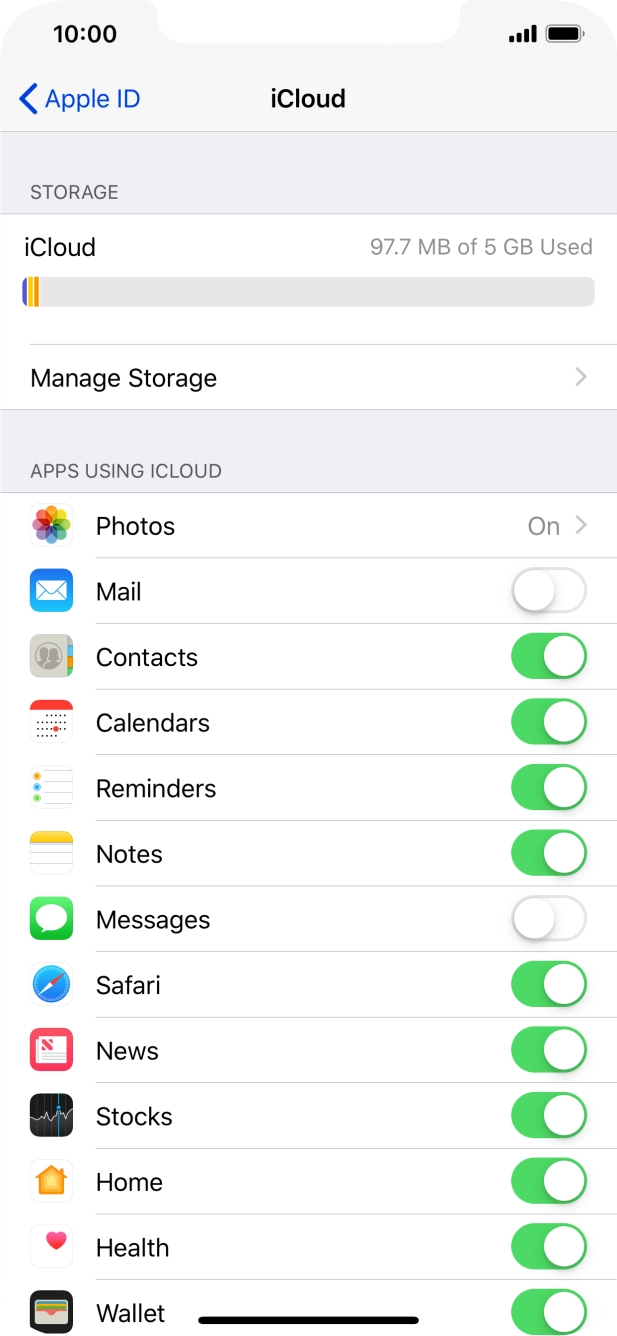
Task: Switch off Home in iCloud
Action: pyautogui.click(x=548, y=1182)
